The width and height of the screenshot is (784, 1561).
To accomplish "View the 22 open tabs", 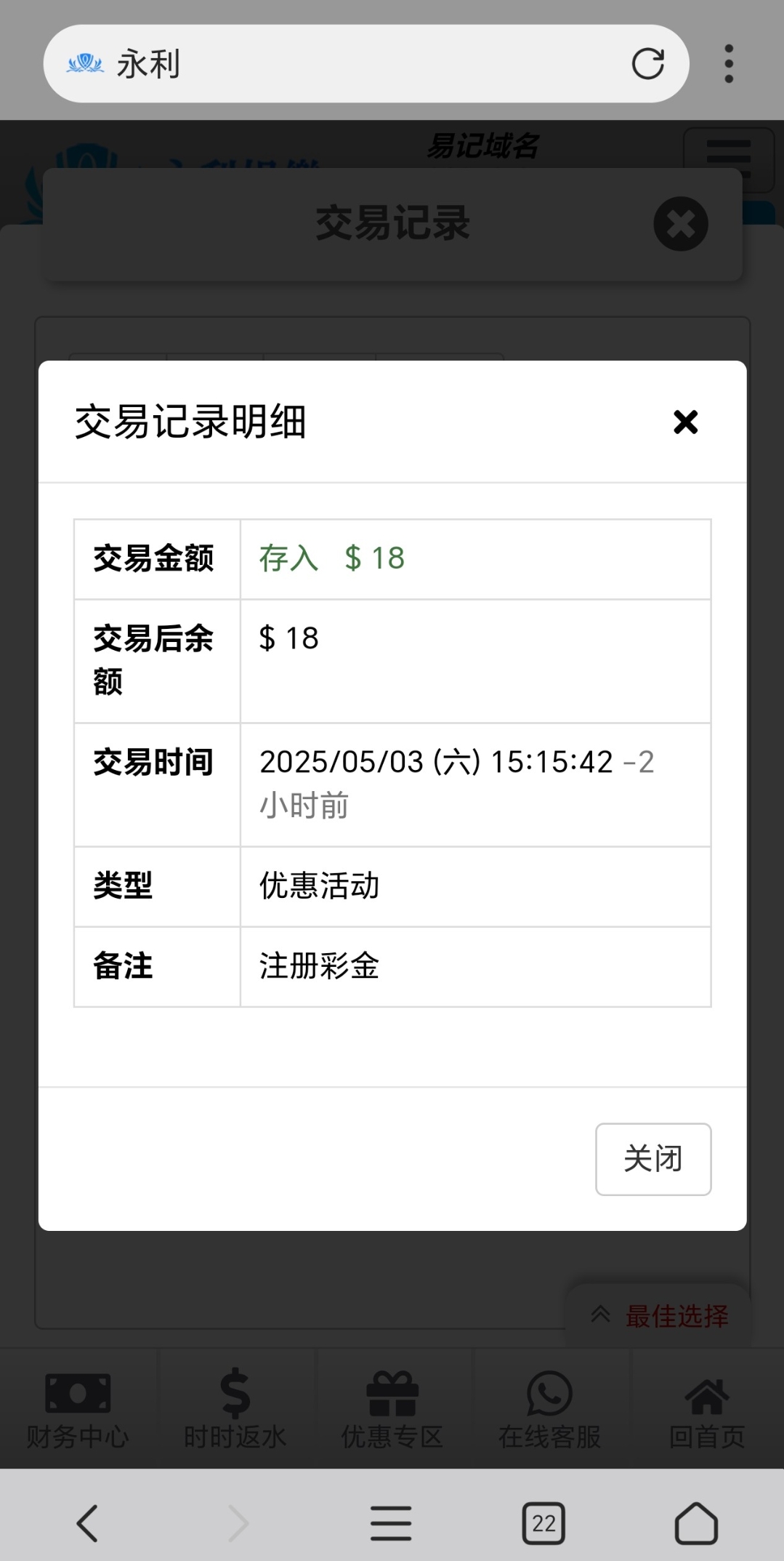I will 543,1522.
